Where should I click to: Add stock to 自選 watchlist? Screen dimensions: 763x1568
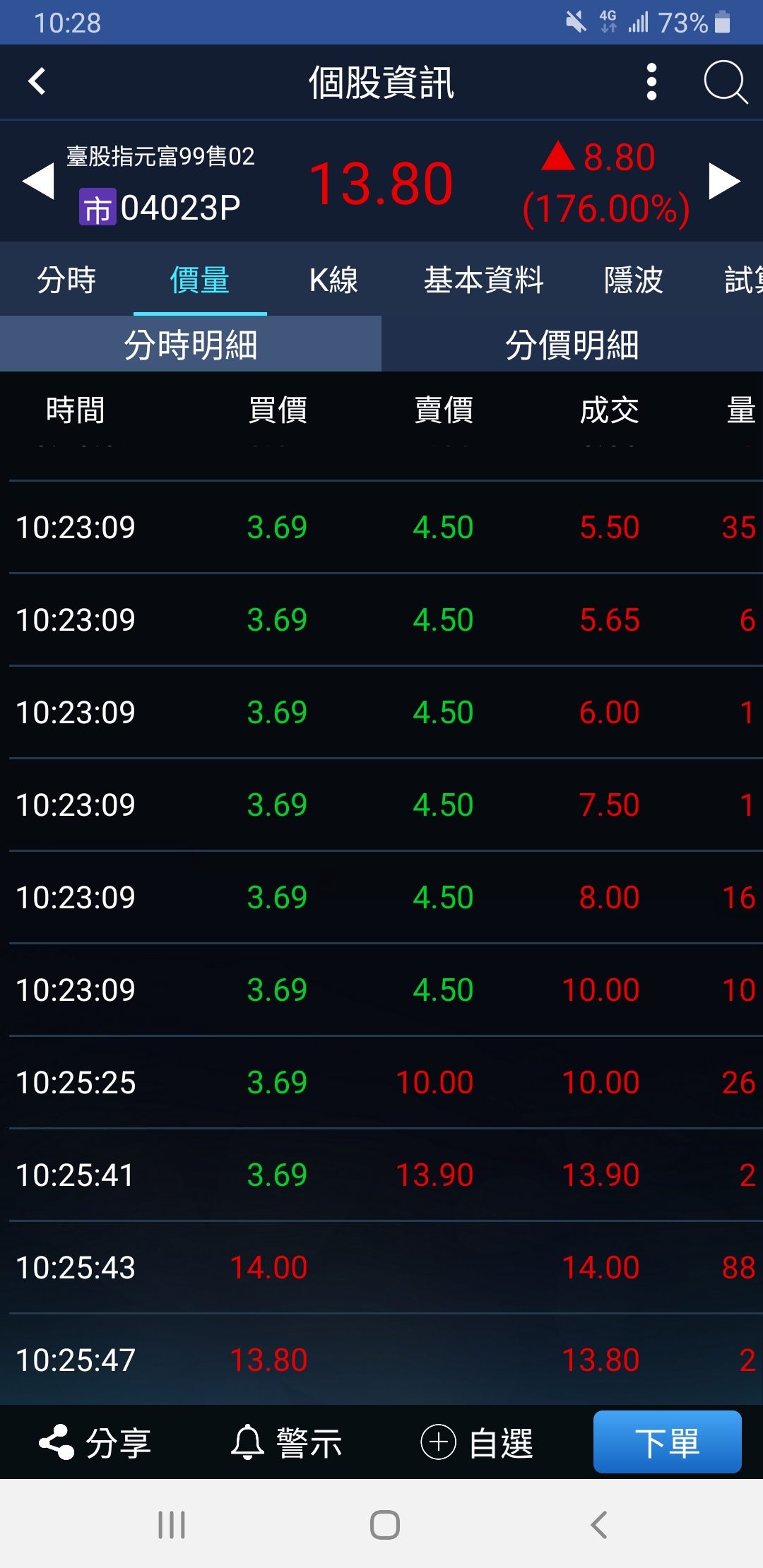[x=477, y=1442]
